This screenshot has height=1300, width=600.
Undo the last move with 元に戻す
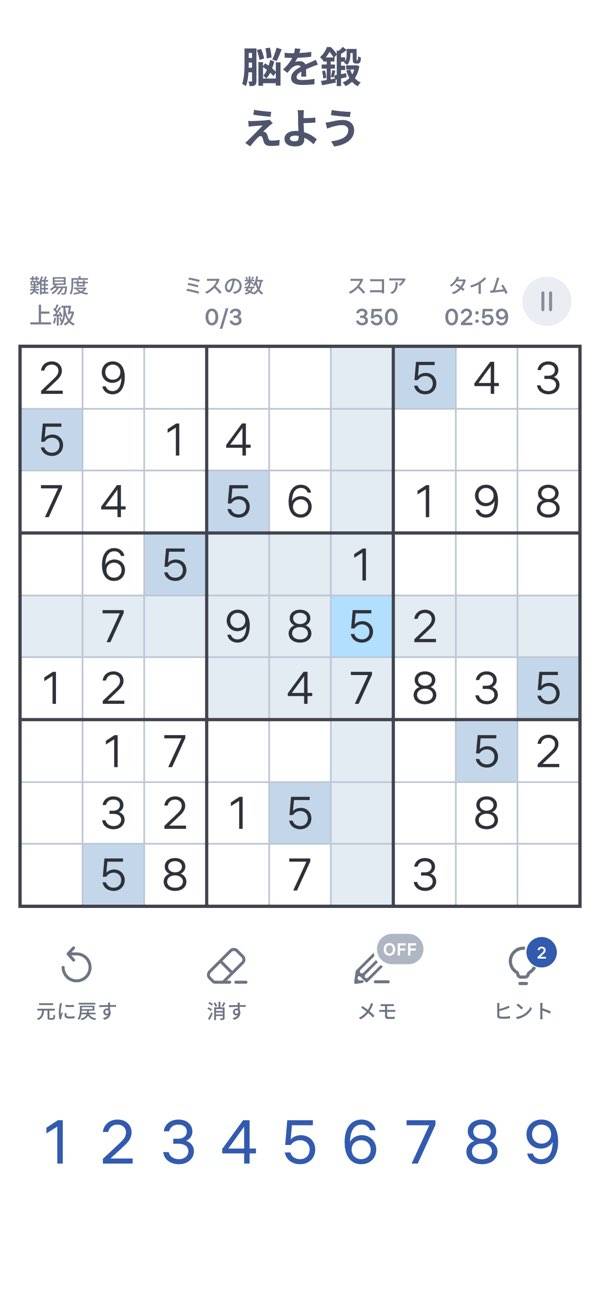pyautogui.click(x=76, y=983)
